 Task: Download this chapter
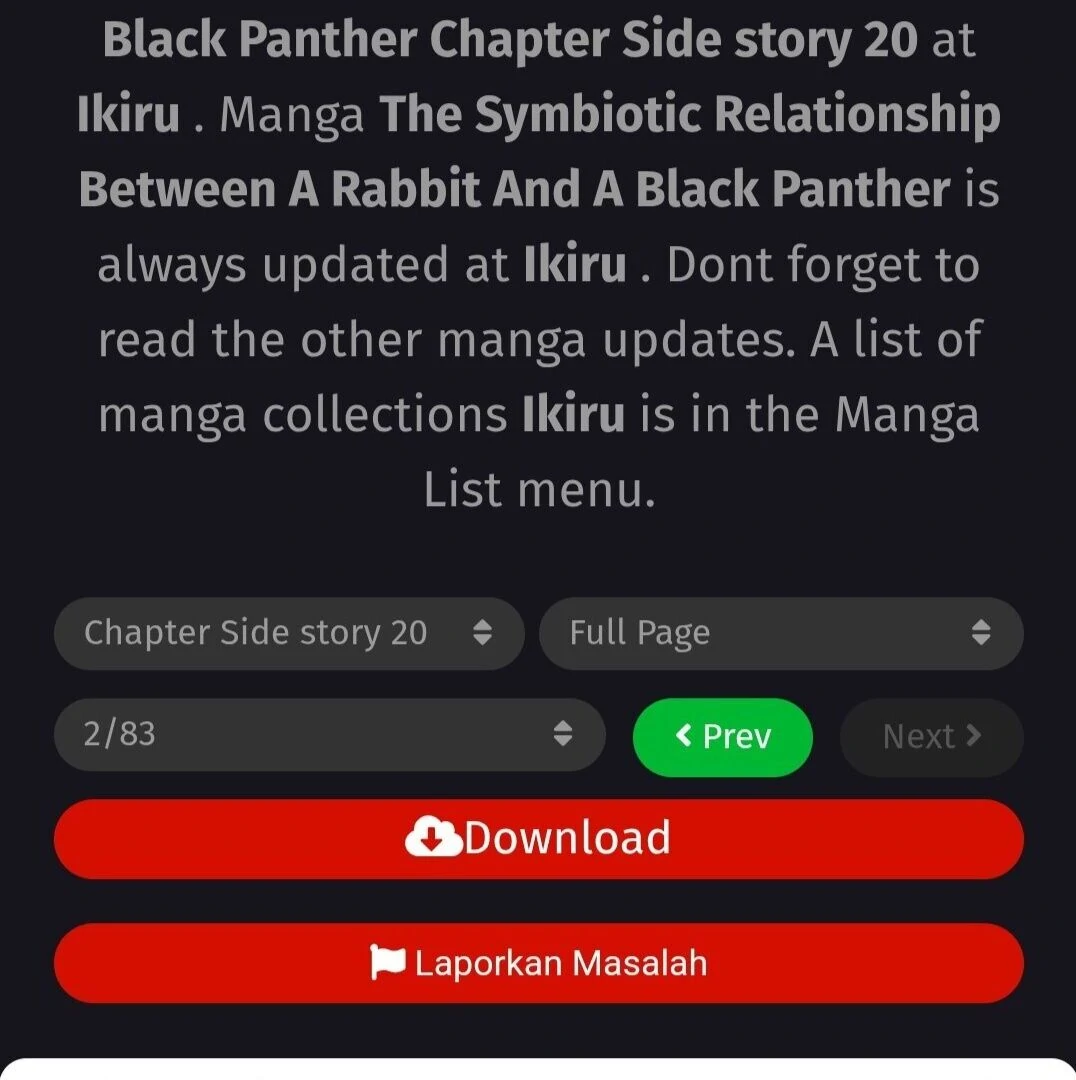[x=538, y=839]
